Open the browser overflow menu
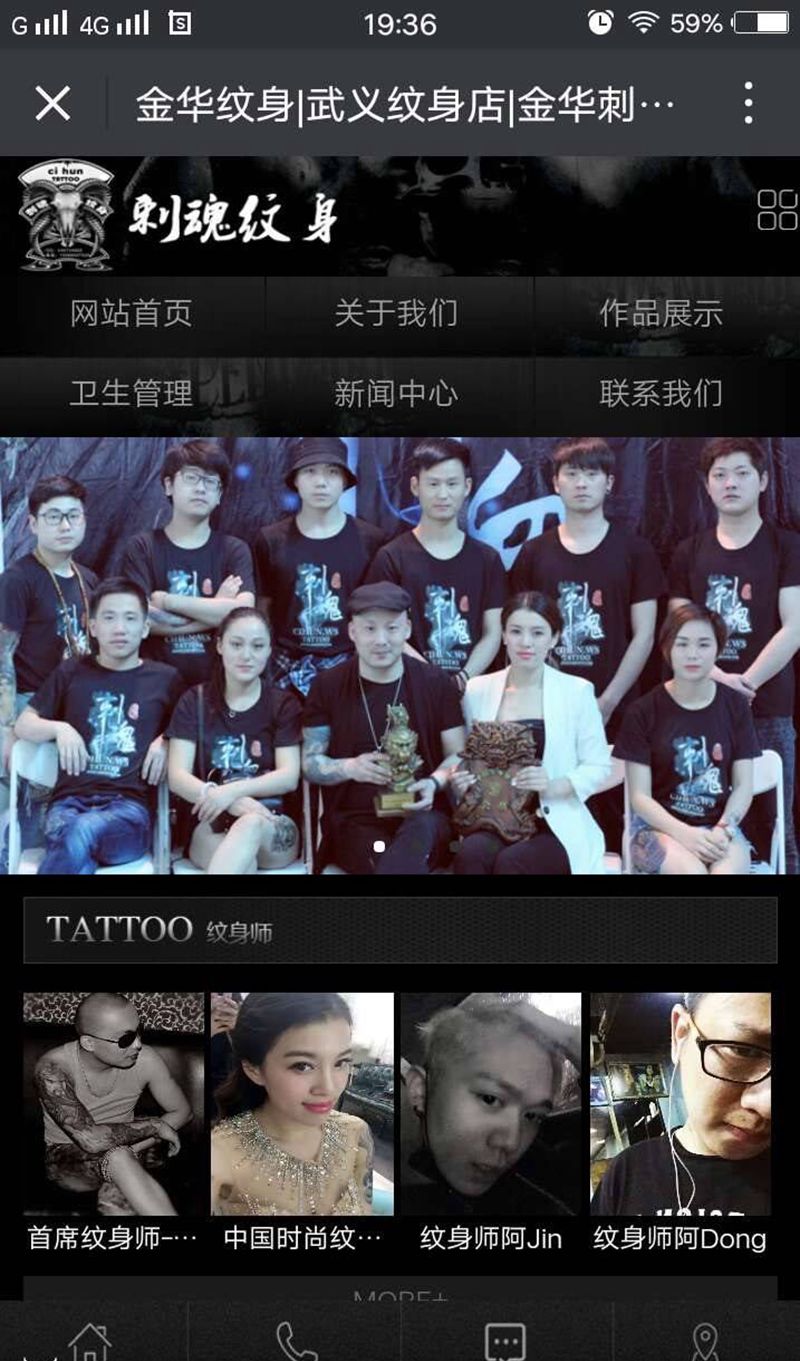The height and width of the screenshot is (1361, 800). [748, 103]
